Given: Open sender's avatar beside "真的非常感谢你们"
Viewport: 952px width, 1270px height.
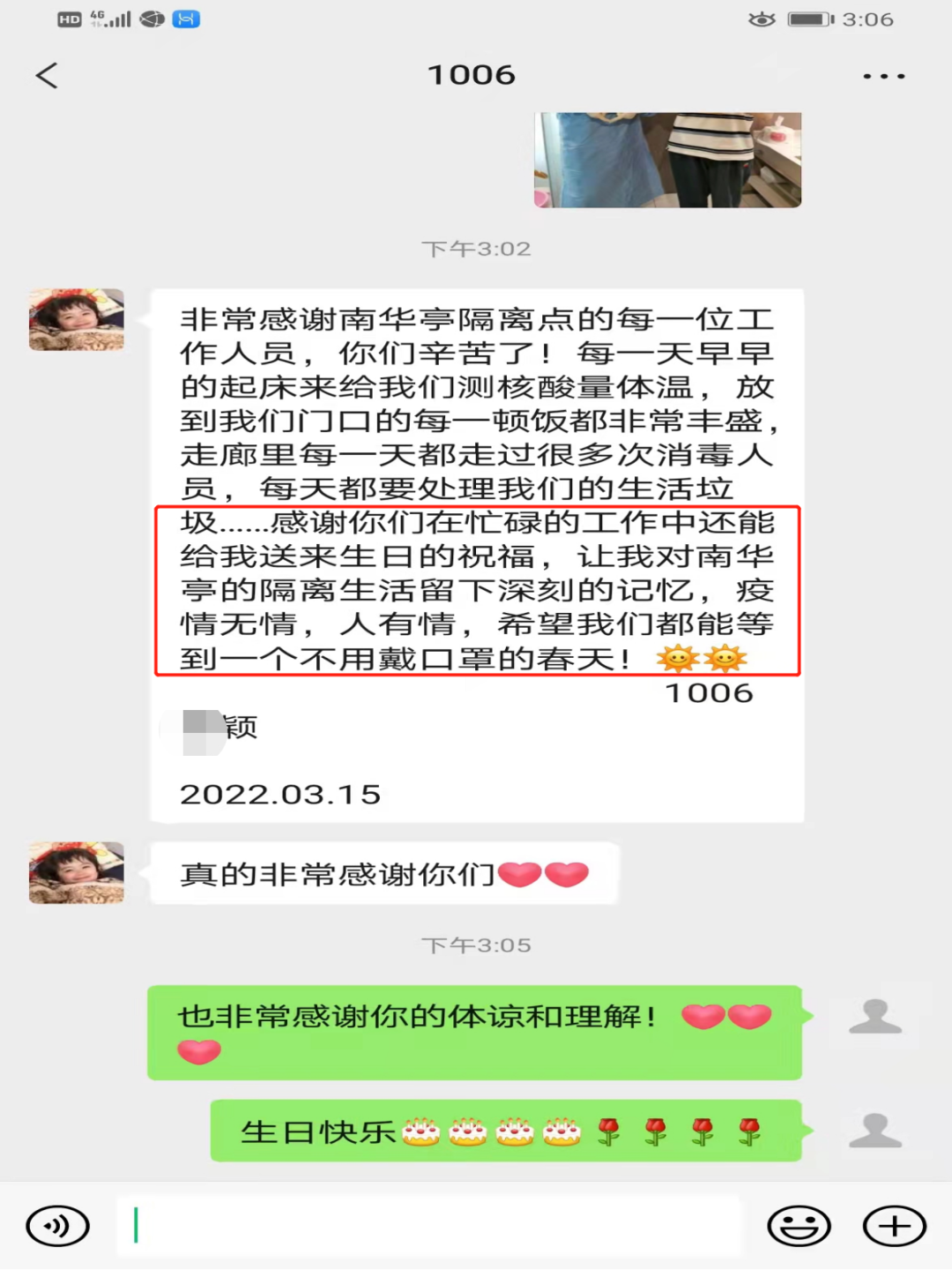Looking at the screenshot, I should (x=77, y=873).
